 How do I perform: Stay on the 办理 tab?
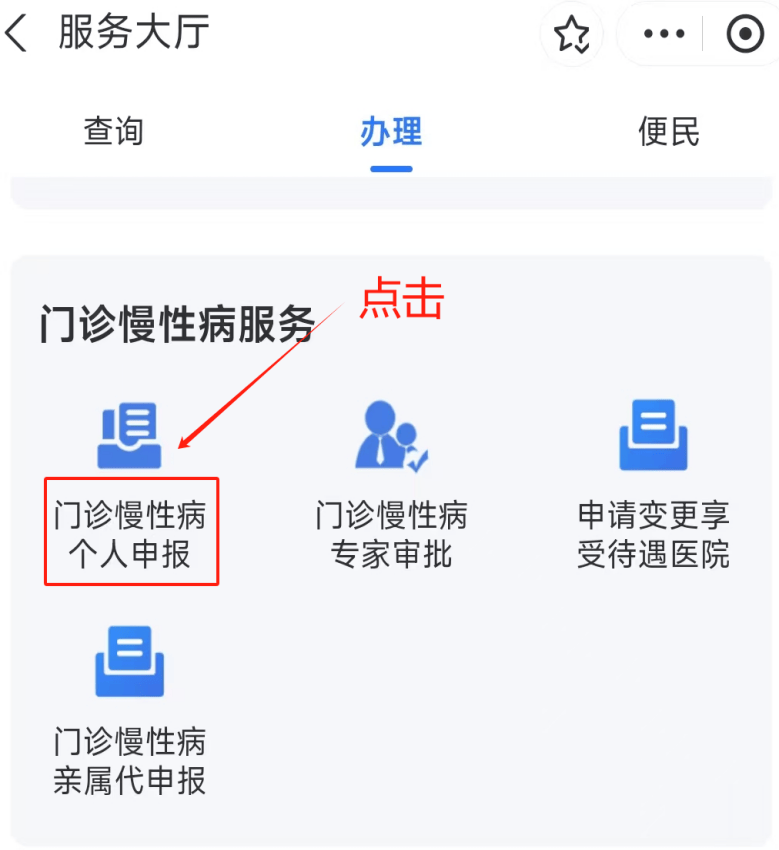390,131
